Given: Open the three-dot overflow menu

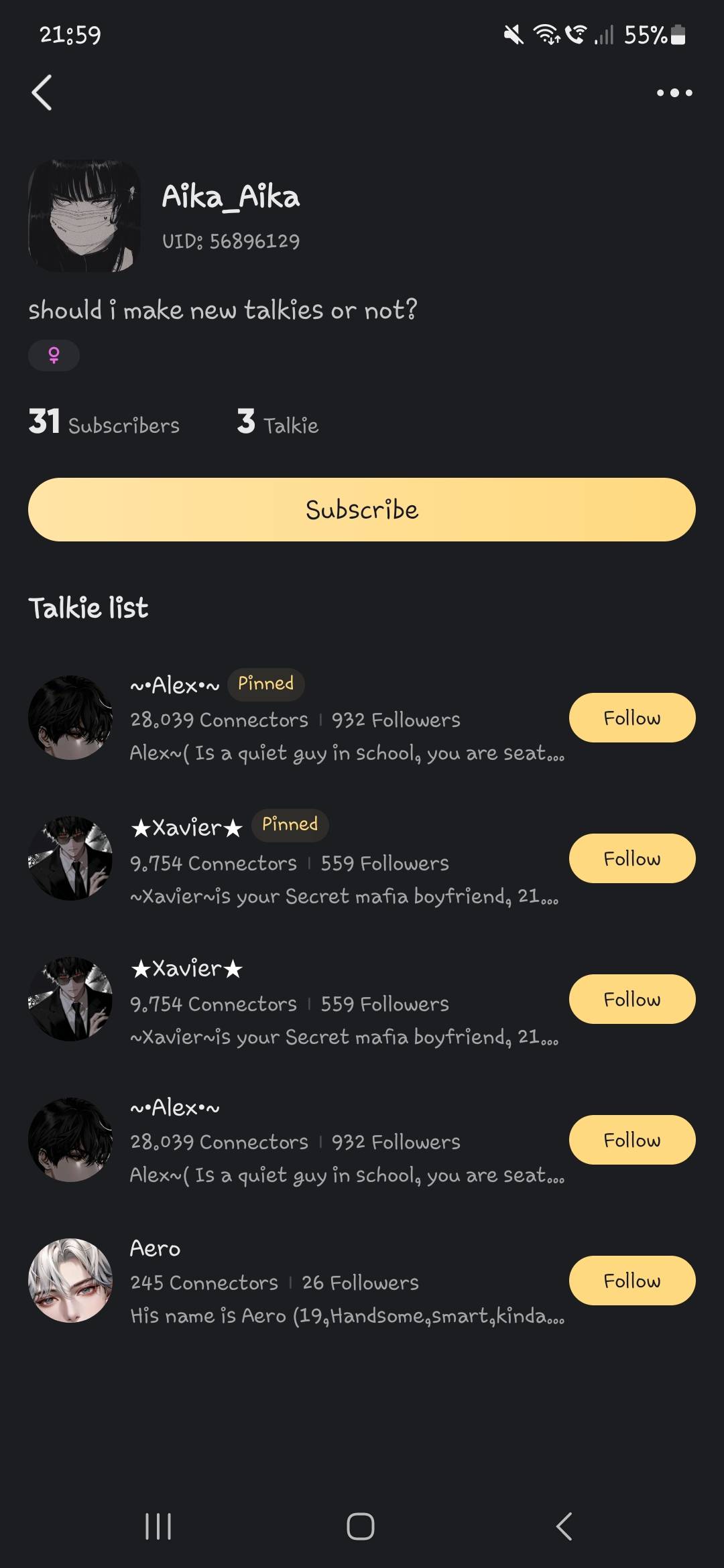Looking at the screenshot, I should (x=674, y=92).
